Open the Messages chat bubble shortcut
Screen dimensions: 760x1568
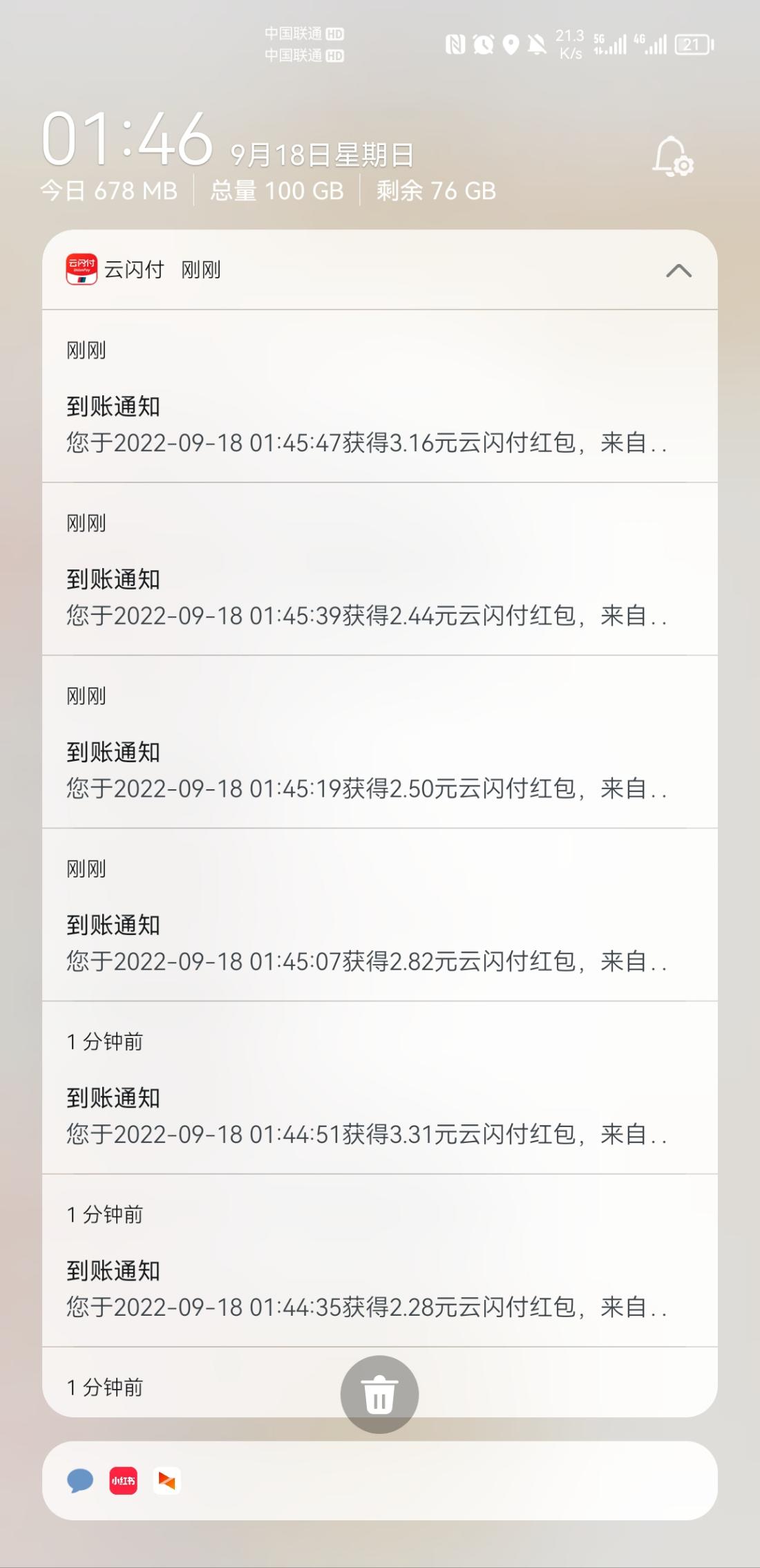click(x=80, y=1481)
